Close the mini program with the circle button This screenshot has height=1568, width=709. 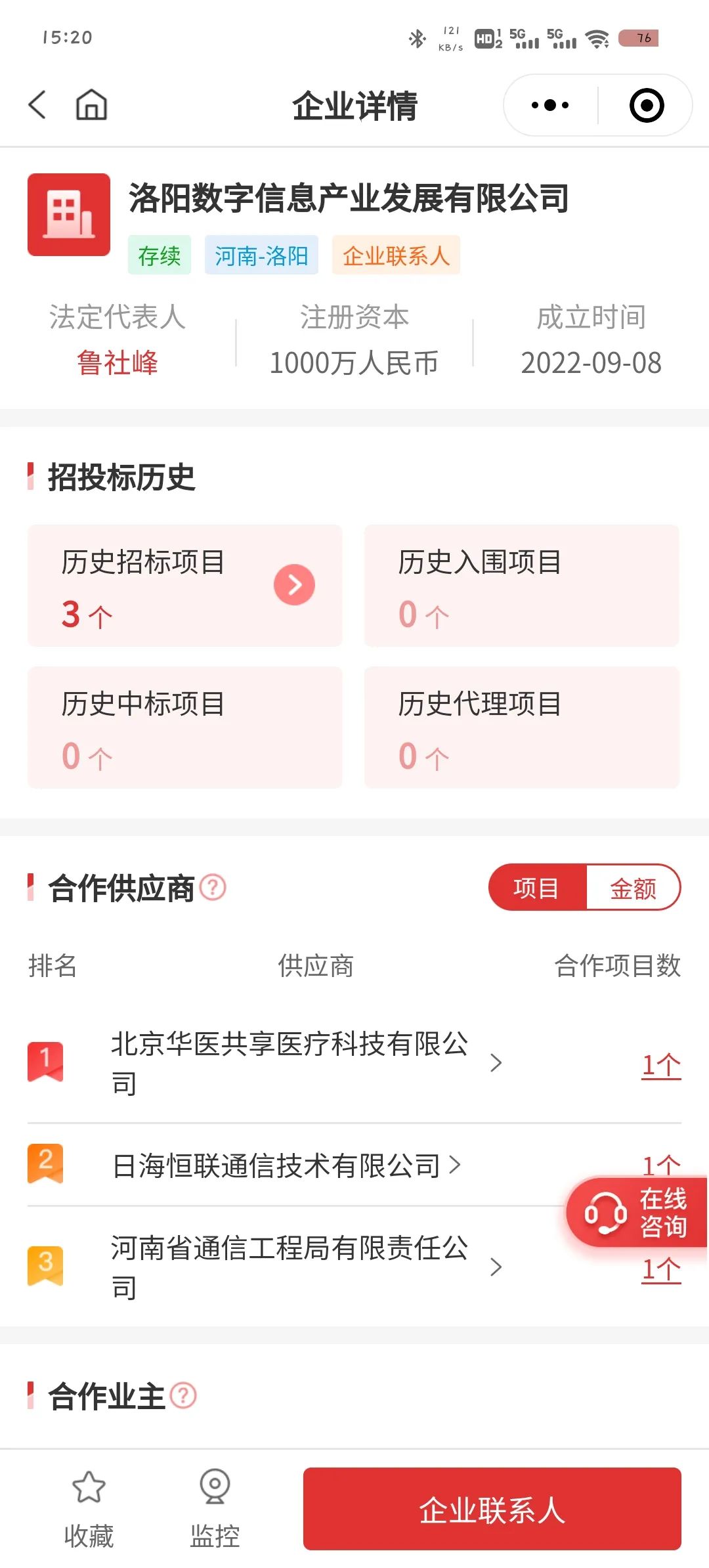647,105
